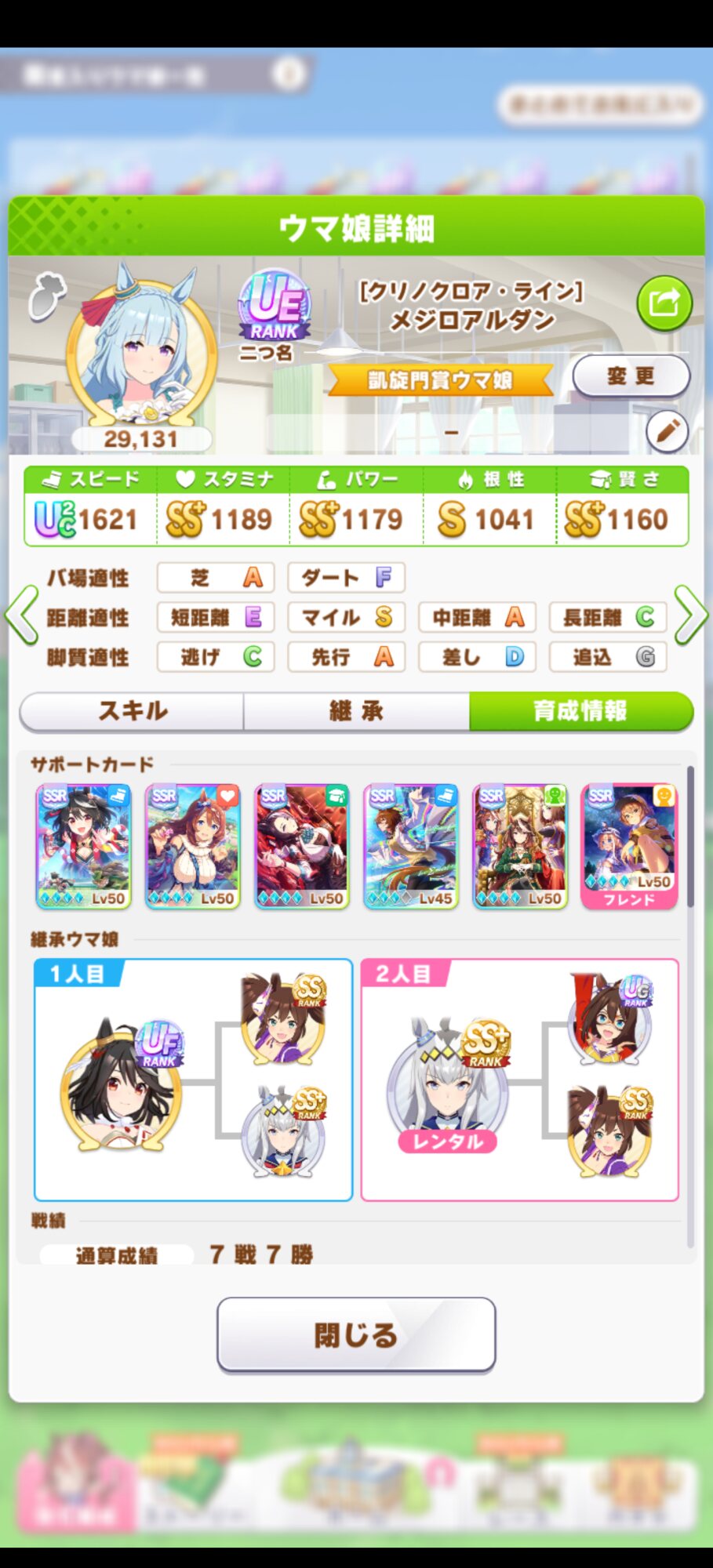This screenshot has height=1568, width=713.
Task: Switch to the 継承 tab
Action: (x=356, y=711)
